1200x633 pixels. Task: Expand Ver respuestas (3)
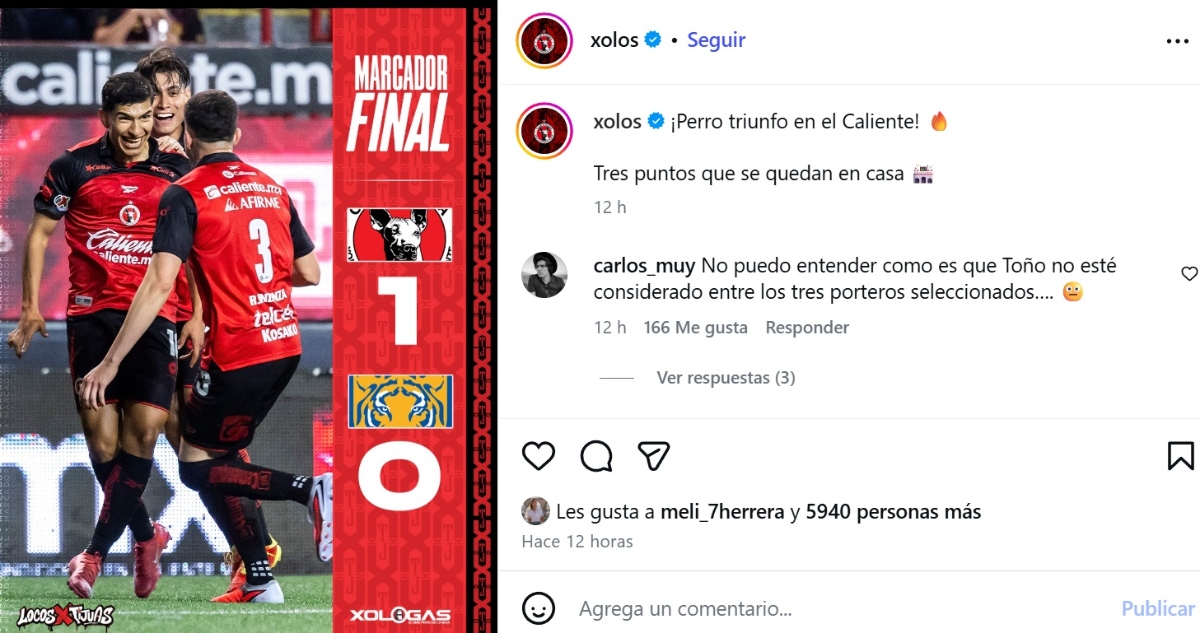pos(725,378)
